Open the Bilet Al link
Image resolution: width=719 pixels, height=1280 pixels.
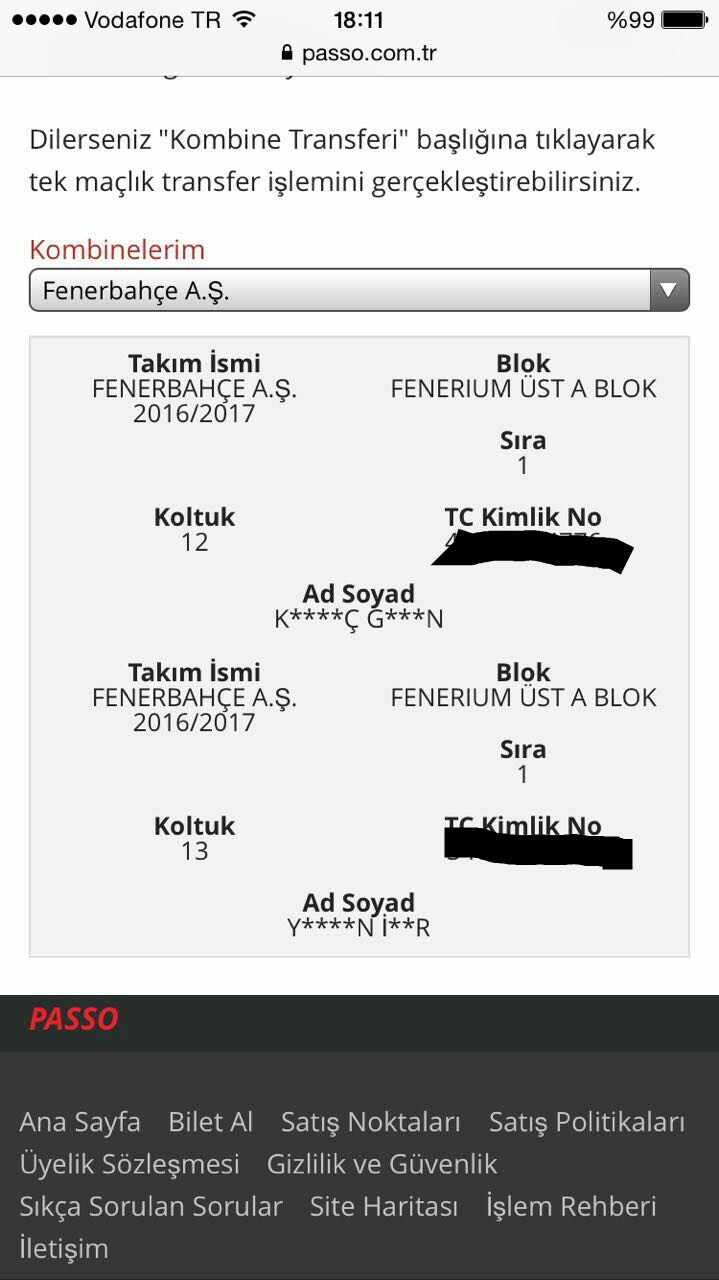click(x=211, y=1122)
